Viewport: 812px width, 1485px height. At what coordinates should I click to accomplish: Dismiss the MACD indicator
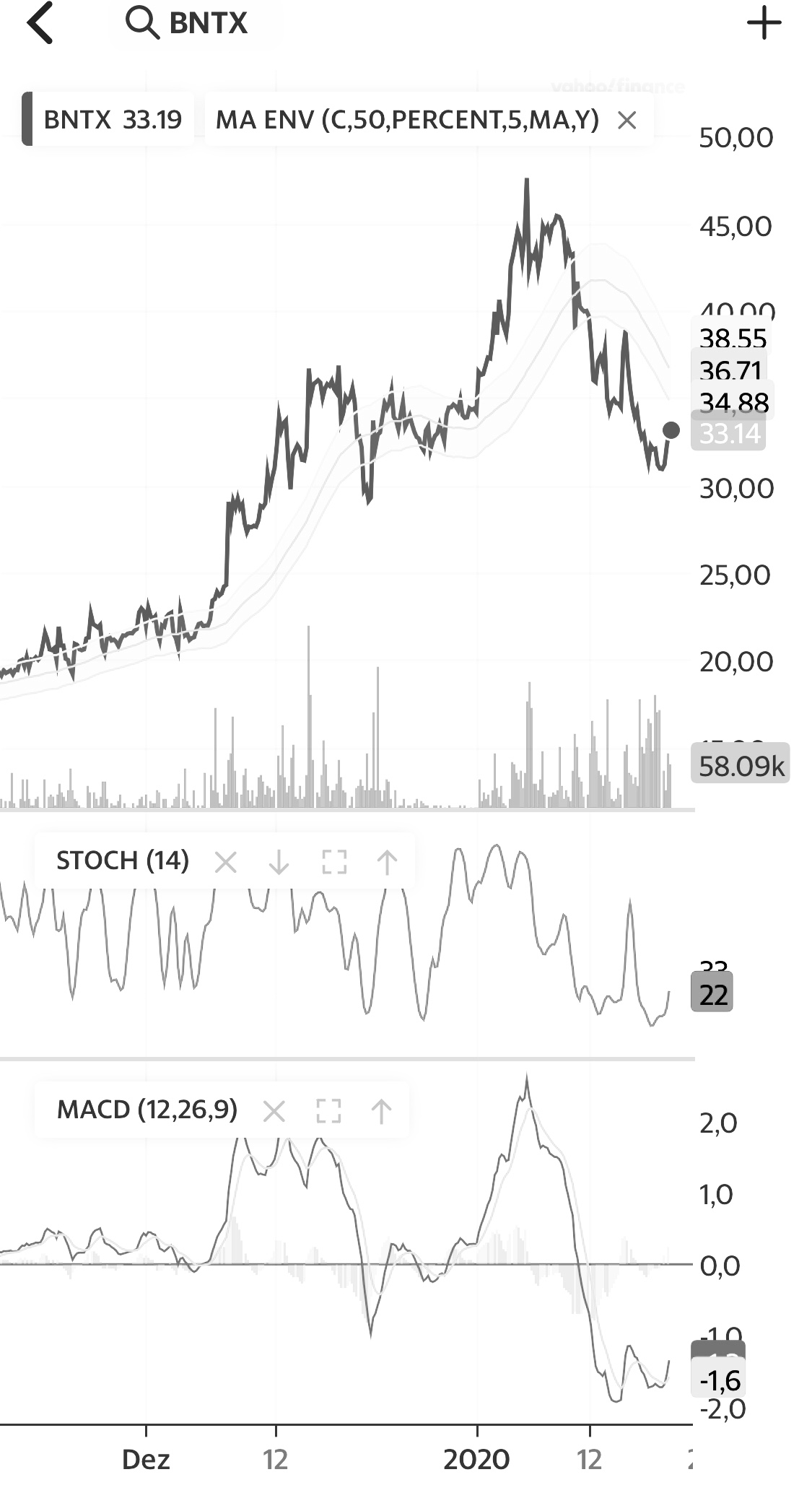coord(276,1112)
